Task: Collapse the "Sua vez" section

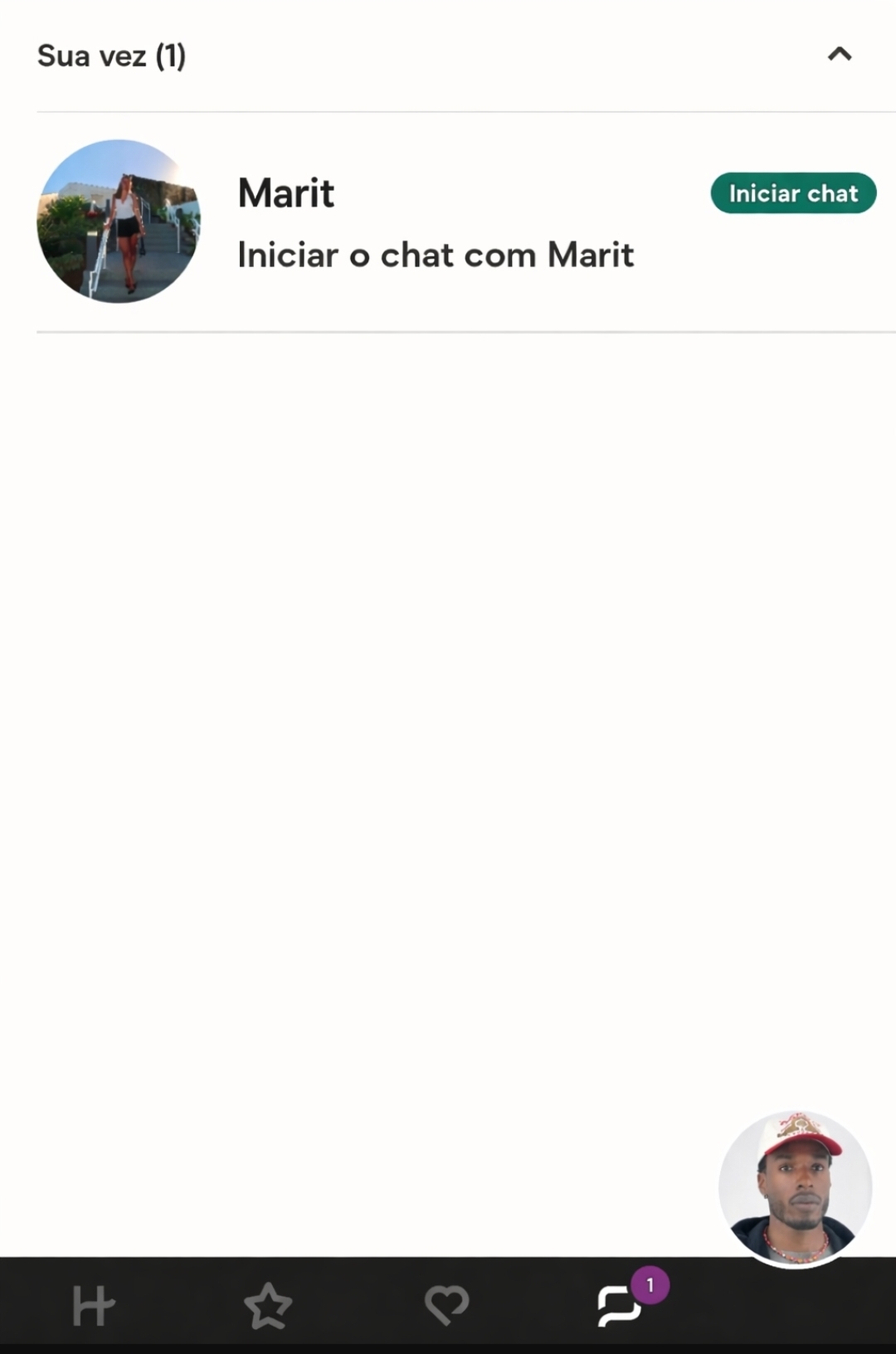Action: click(840, 55)
